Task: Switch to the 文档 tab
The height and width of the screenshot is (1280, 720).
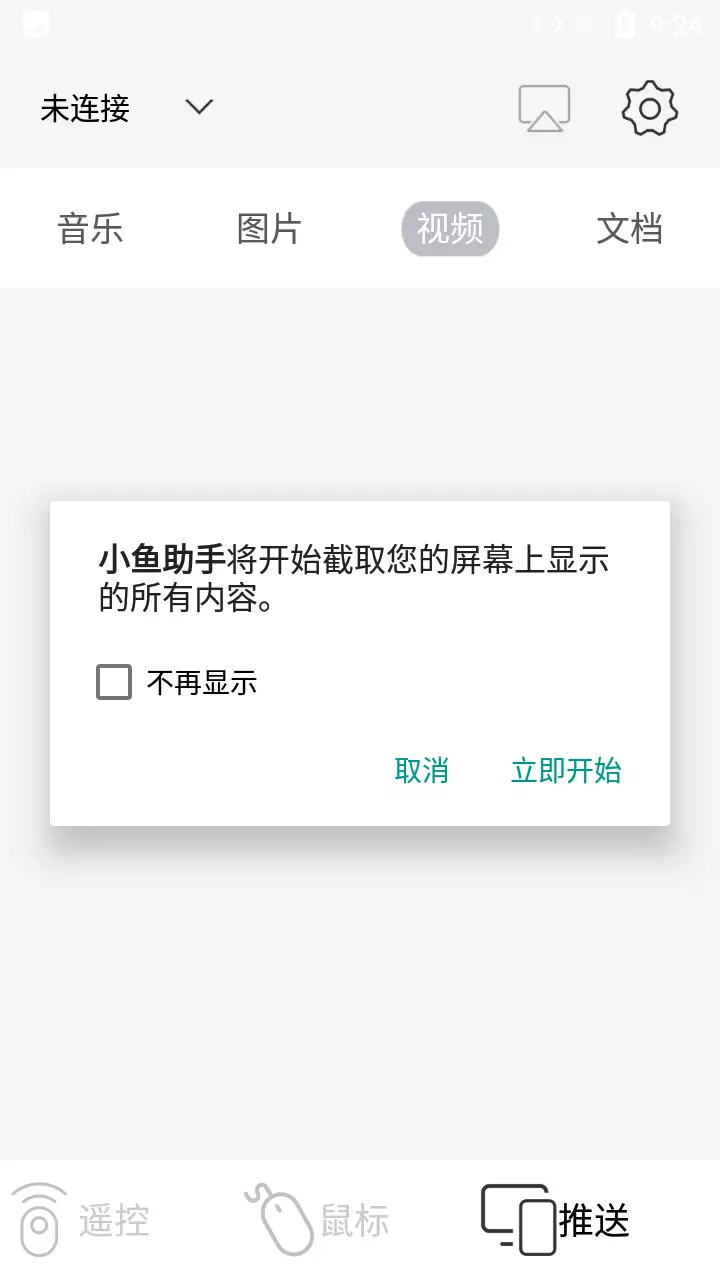Action: [630, 229]
